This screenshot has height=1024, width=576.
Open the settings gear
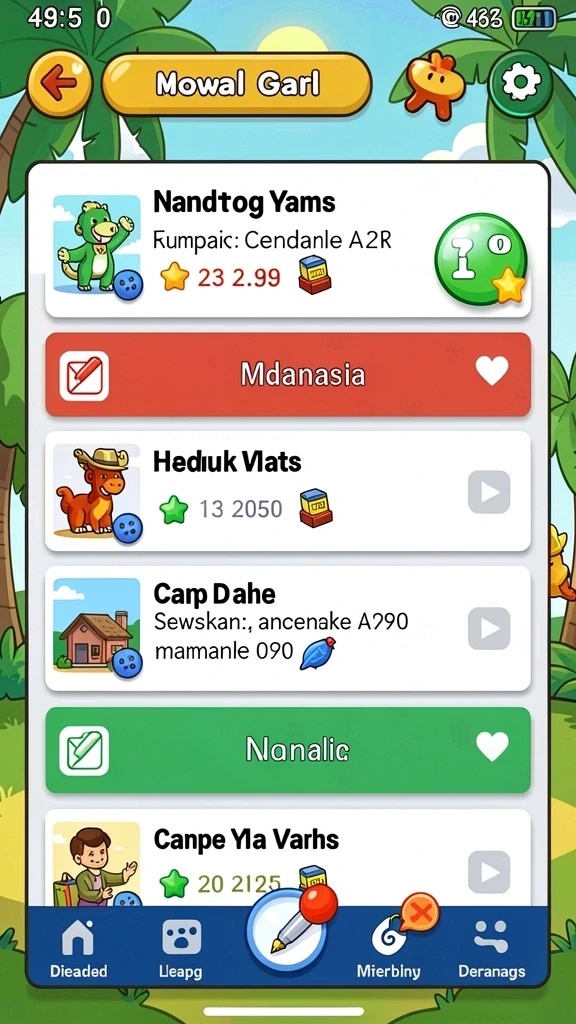click(x=520, y=84)
